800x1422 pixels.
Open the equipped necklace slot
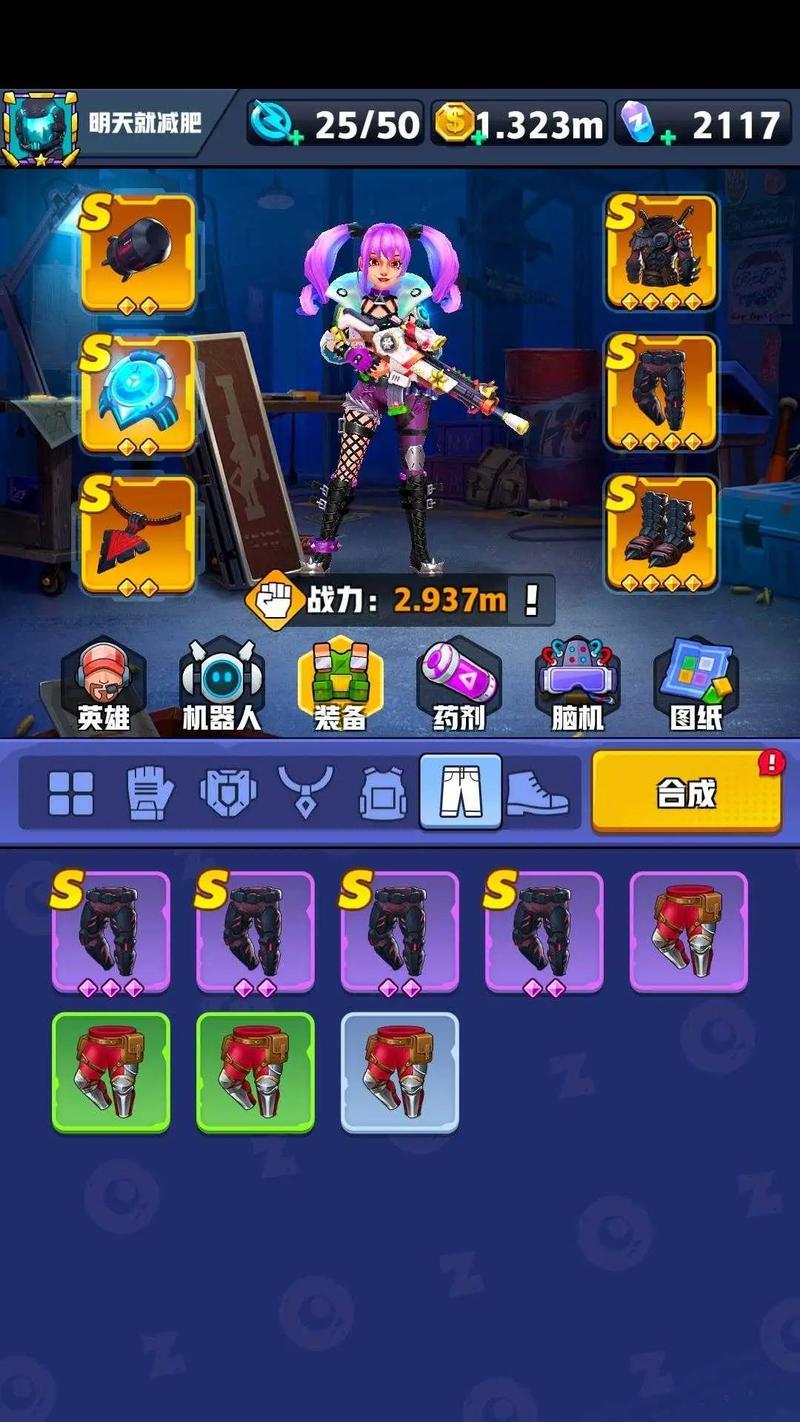coord(138,534)
